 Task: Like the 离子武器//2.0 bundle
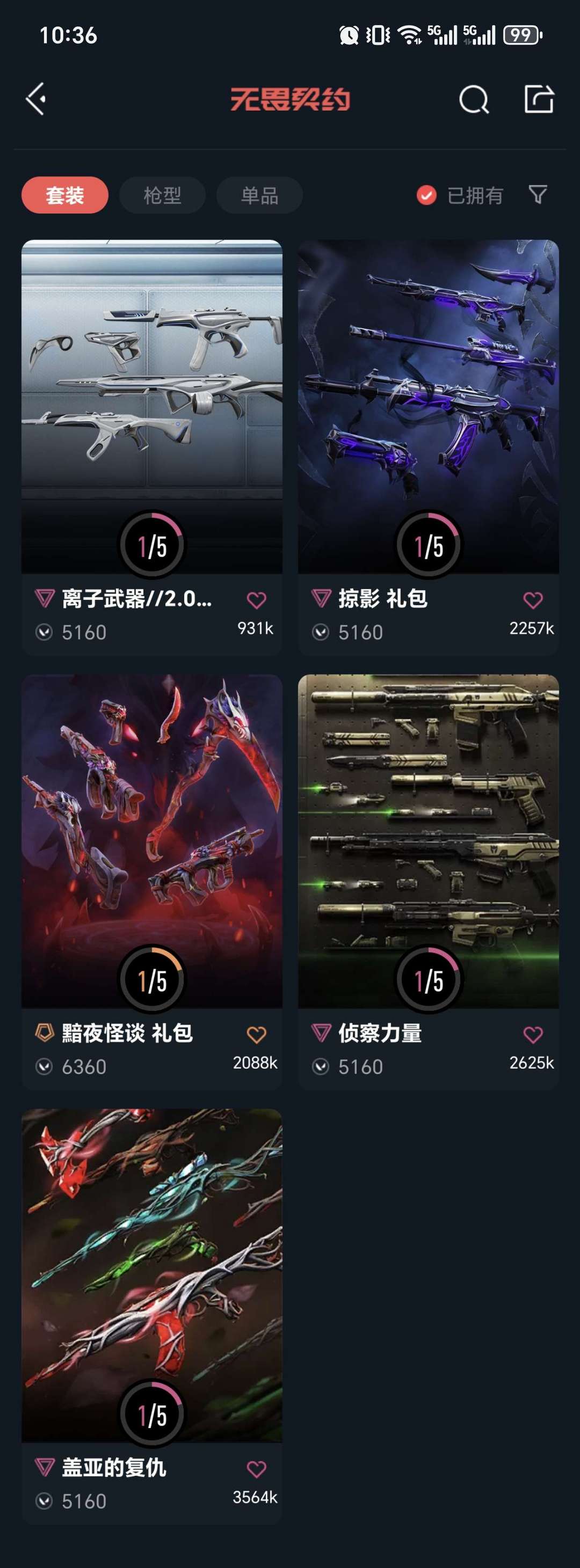point(257,600)
